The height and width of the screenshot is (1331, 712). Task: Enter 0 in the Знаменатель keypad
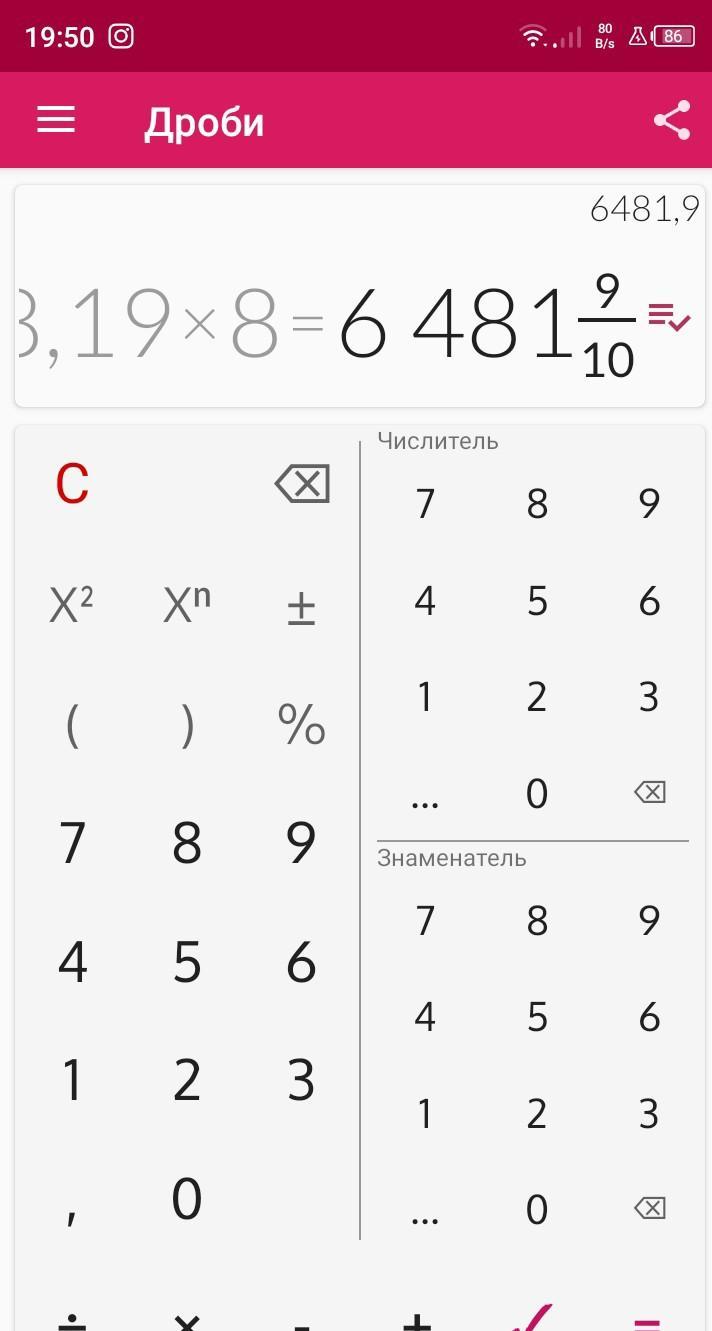click(x=537, y=1209)
